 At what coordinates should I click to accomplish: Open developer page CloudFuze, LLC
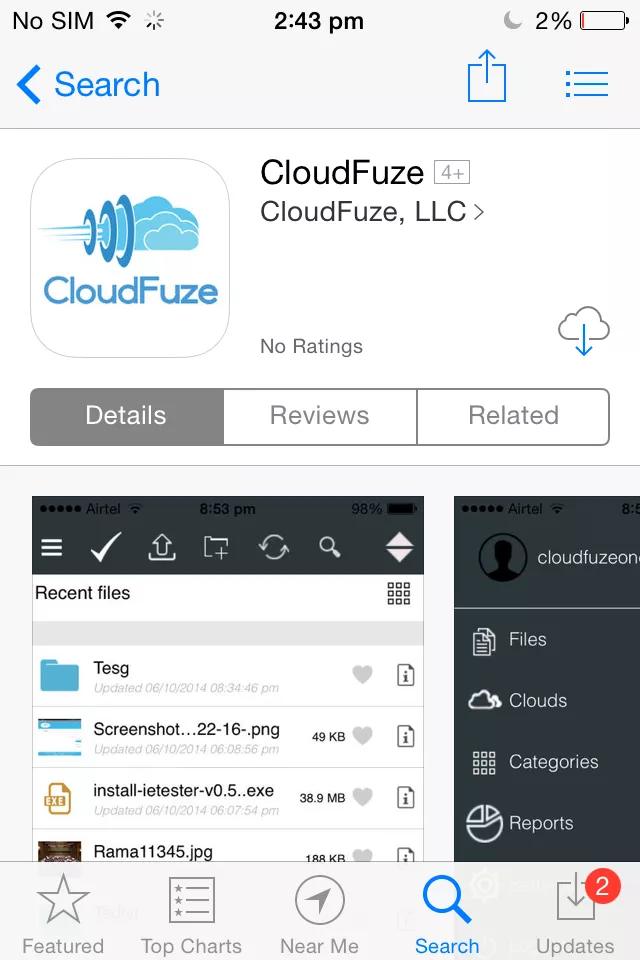[x=371, y=212]
